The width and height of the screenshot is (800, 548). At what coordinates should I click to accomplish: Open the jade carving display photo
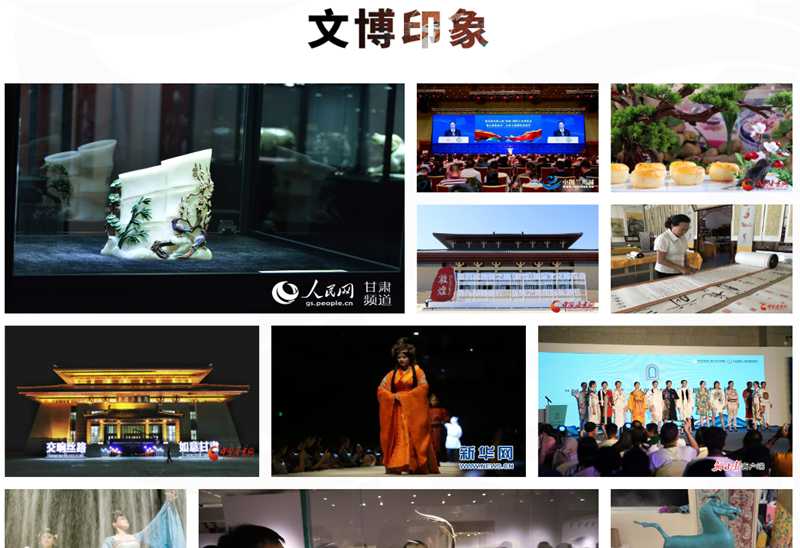point(204,198)
